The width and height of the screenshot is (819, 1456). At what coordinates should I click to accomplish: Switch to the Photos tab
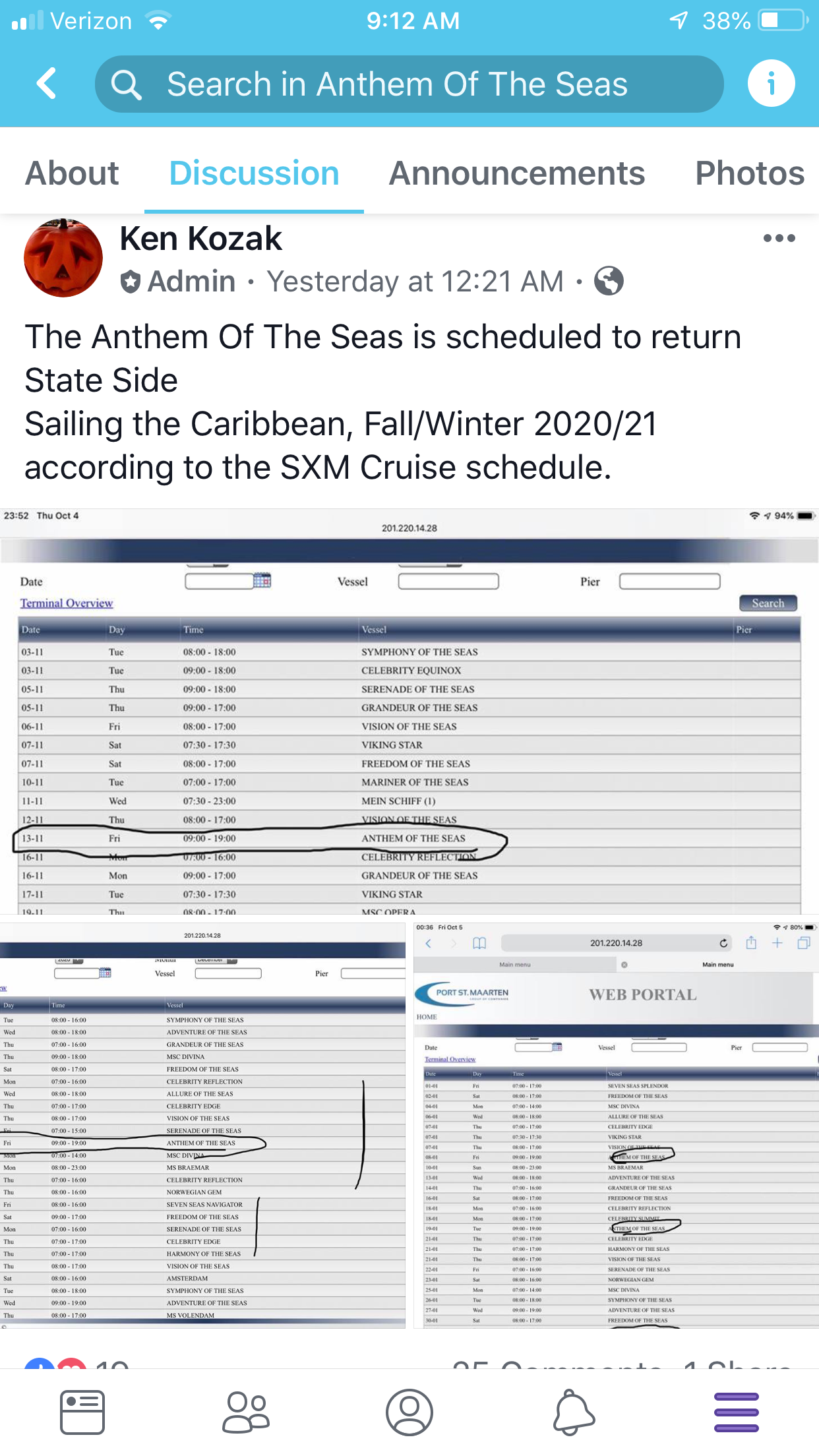(x=750, y=173)
